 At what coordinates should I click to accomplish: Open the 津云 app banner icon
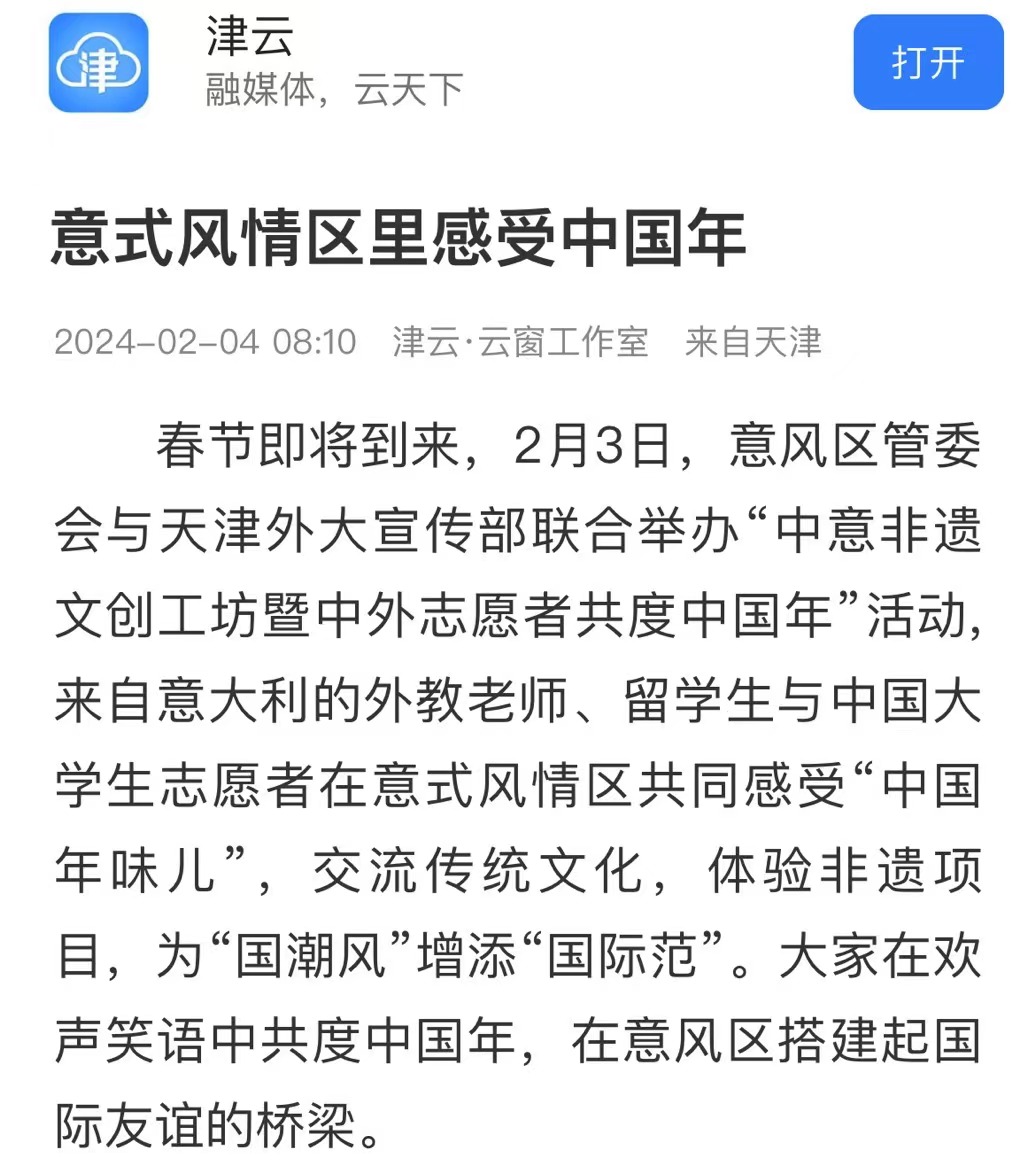point(99,63)
